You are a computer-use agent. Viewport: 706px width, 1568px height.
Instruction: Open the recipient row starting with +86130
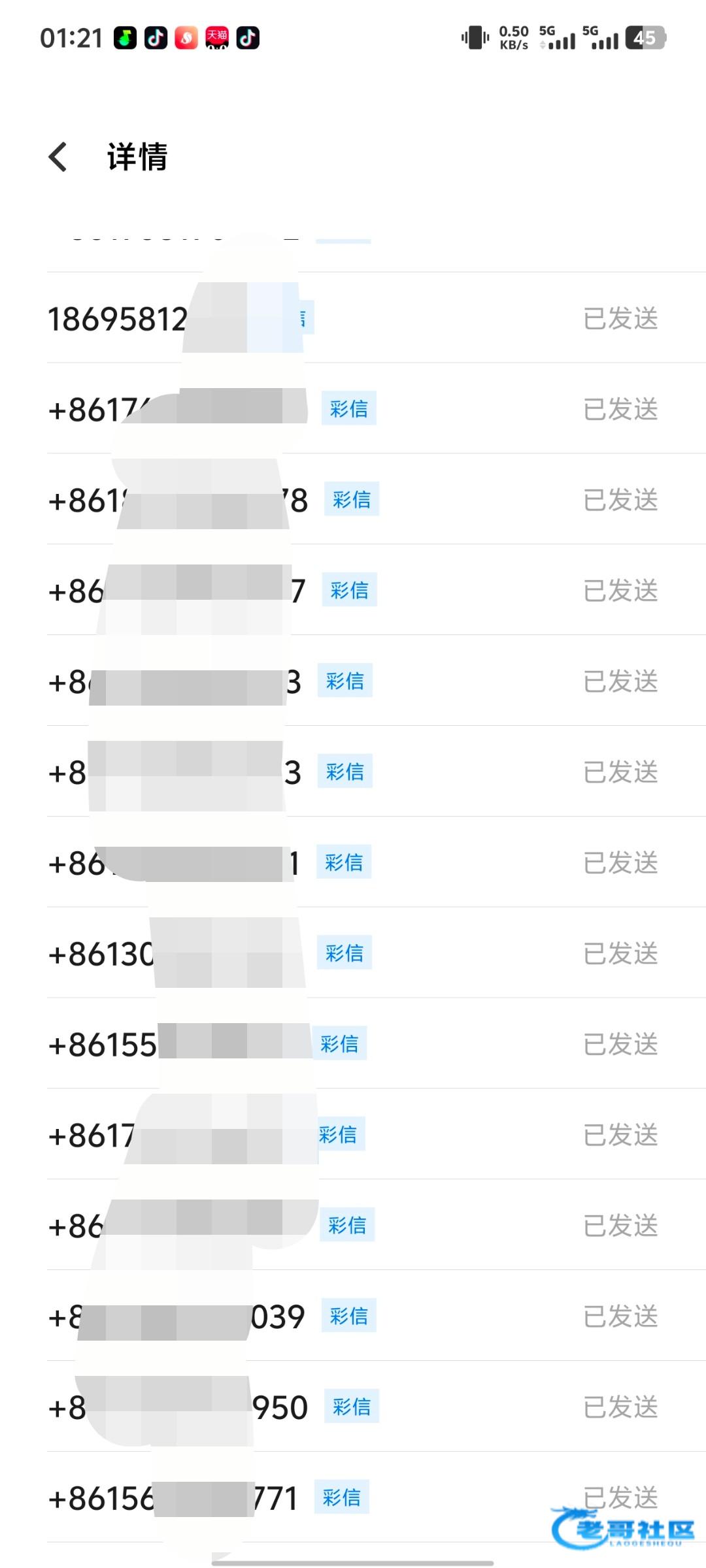377,953
